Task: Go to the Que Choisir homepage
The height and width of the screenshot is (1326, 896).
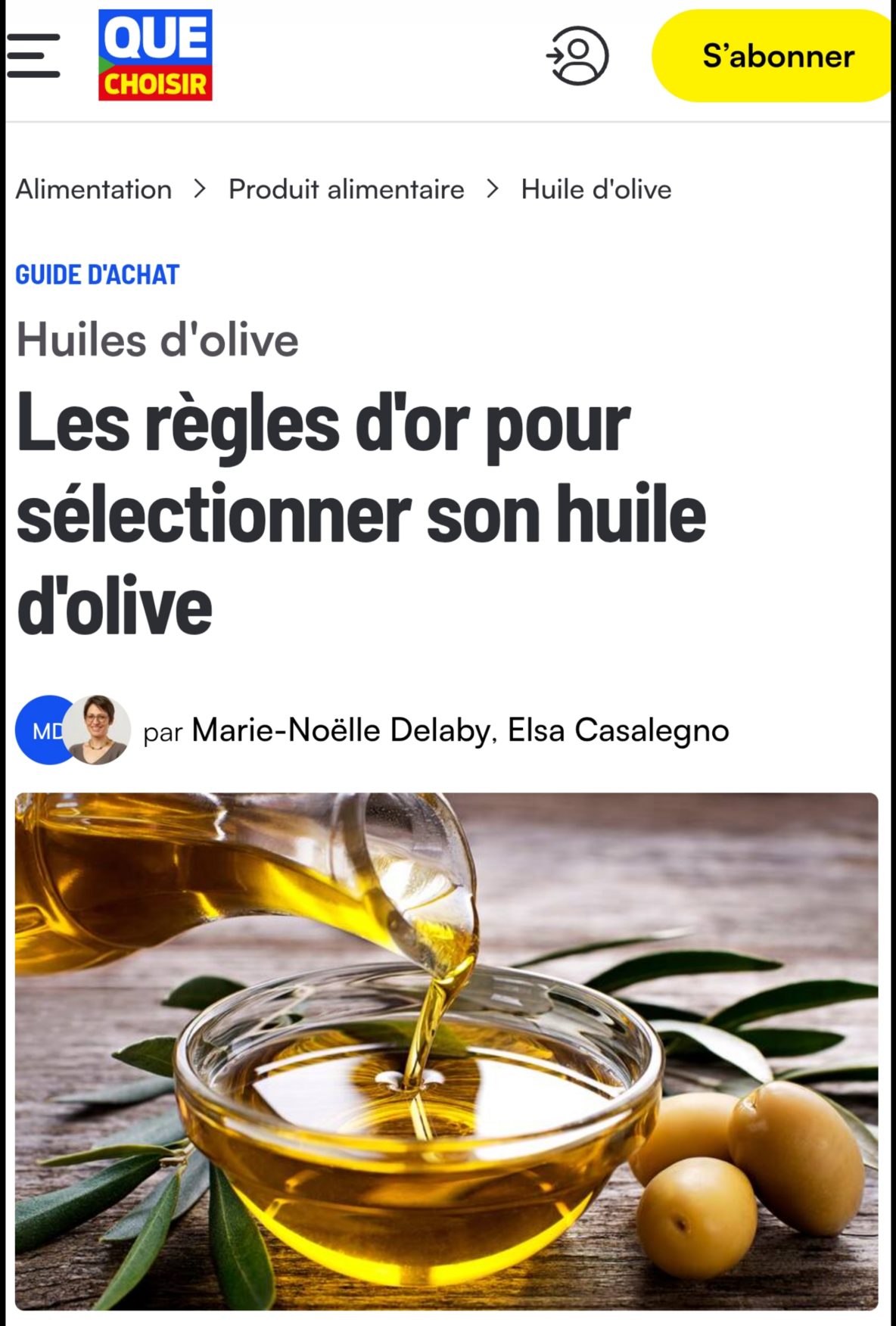Action: tap(155, 55)
